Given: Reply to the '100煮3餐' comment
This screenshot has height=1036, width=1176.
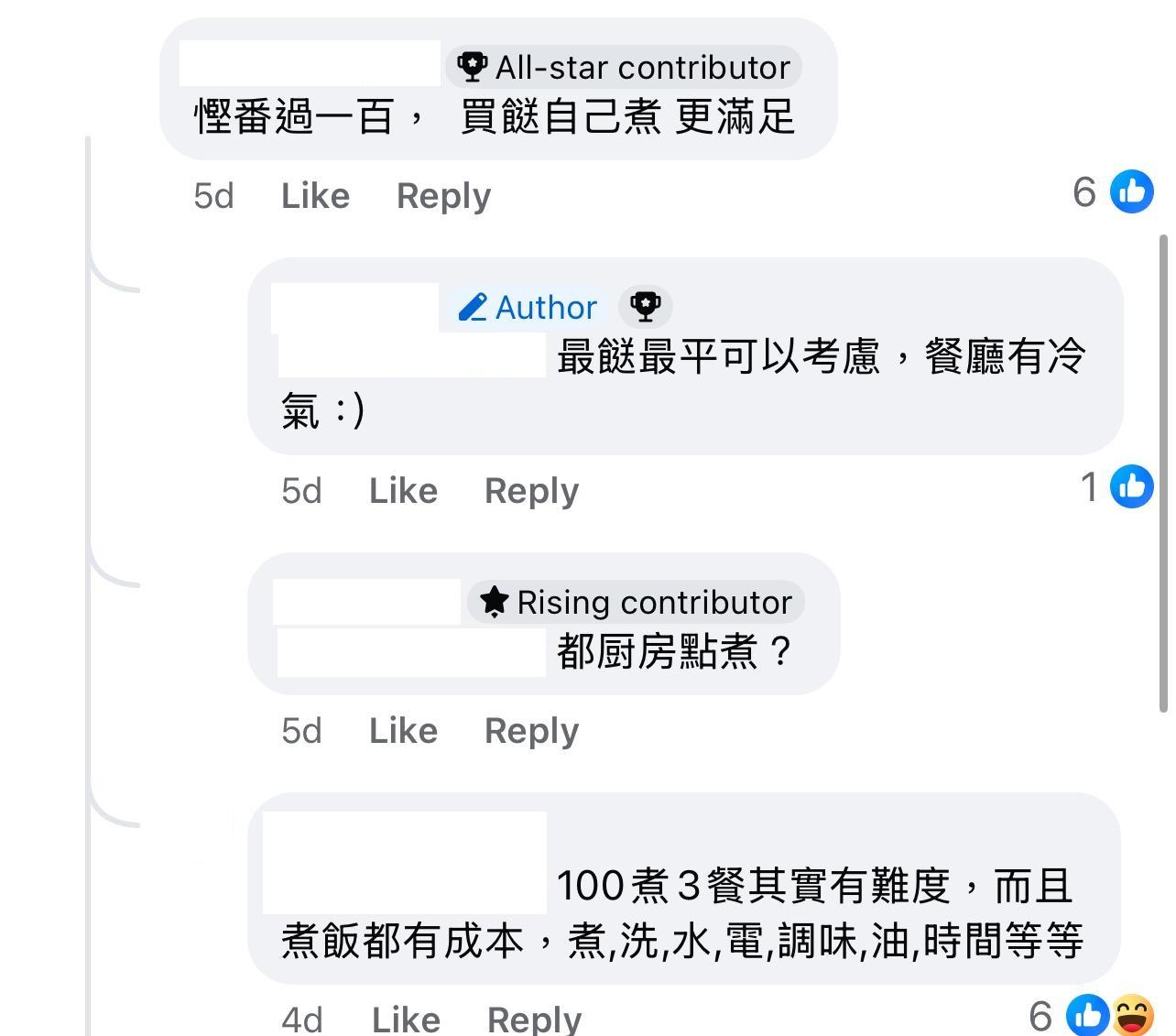Looking at the screenshot, I should point(534,1019).
